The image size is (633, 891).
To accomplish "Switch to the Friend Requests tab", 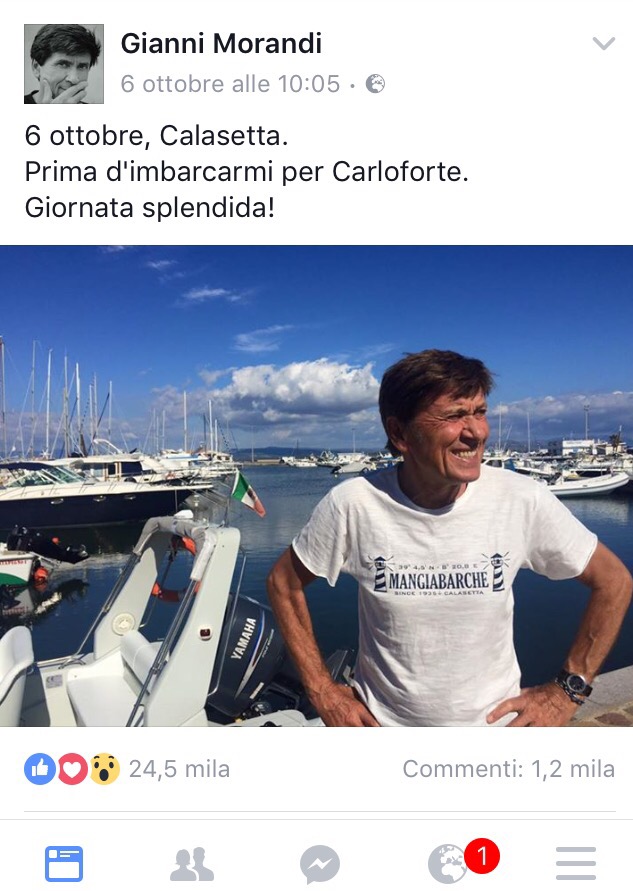I will click(190, 862).
